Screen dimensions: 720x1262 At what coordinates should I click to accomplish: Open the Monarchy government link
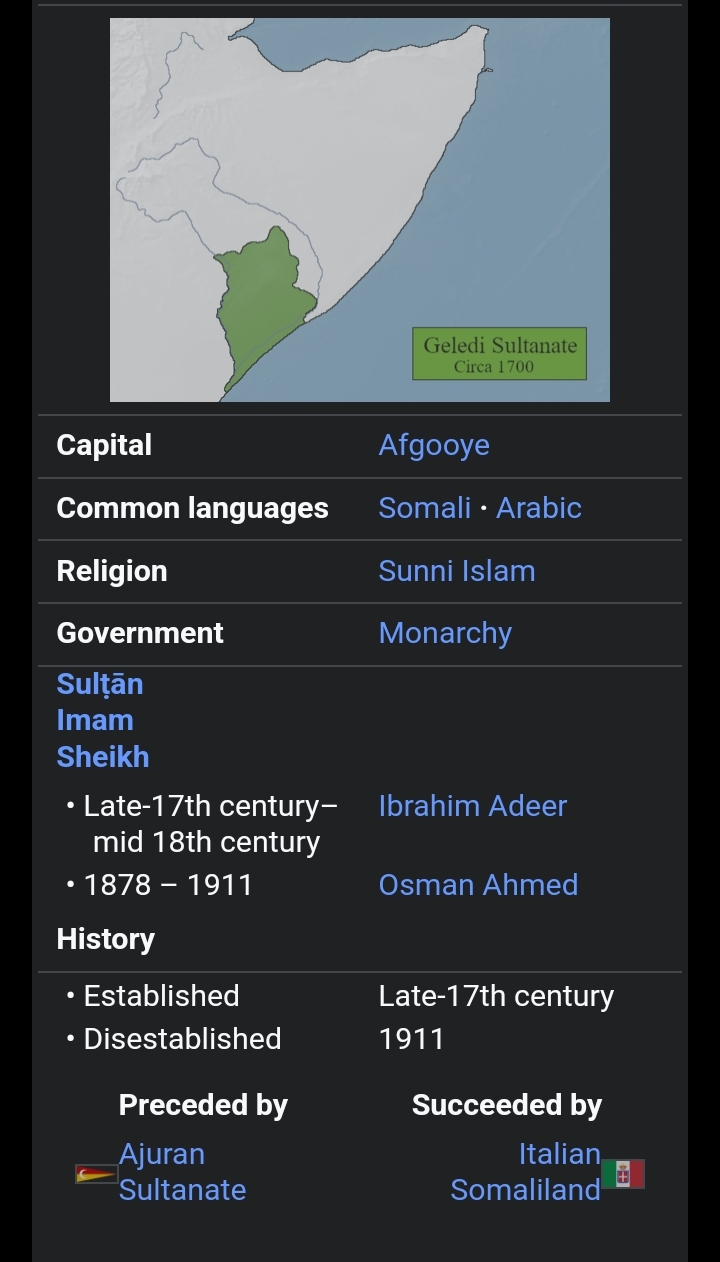click(x=445, y=633)
